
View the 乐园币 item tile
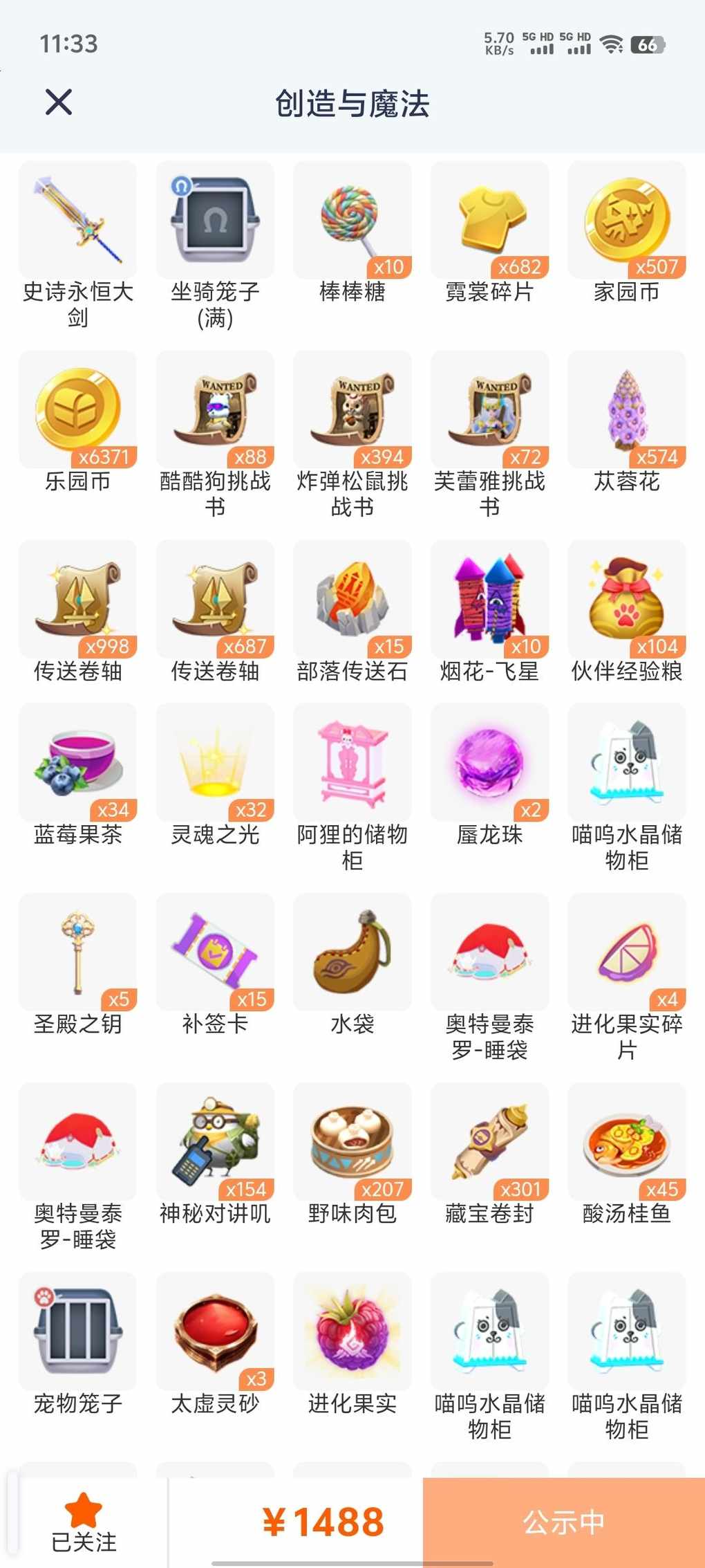pyautogui.click(x=77, y=410)
